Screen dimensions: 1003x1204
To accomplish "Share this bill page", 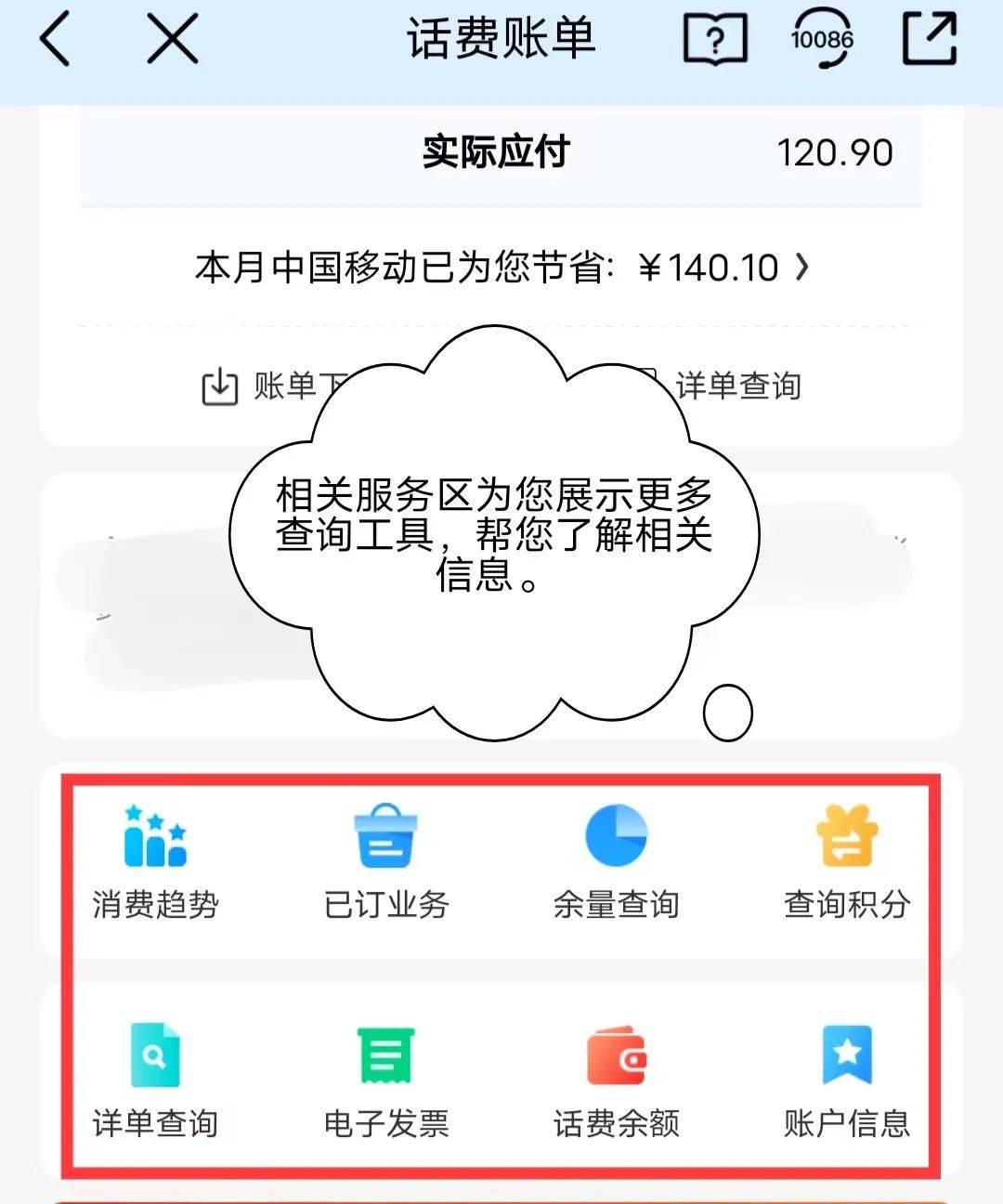I will tap(928, 39).
